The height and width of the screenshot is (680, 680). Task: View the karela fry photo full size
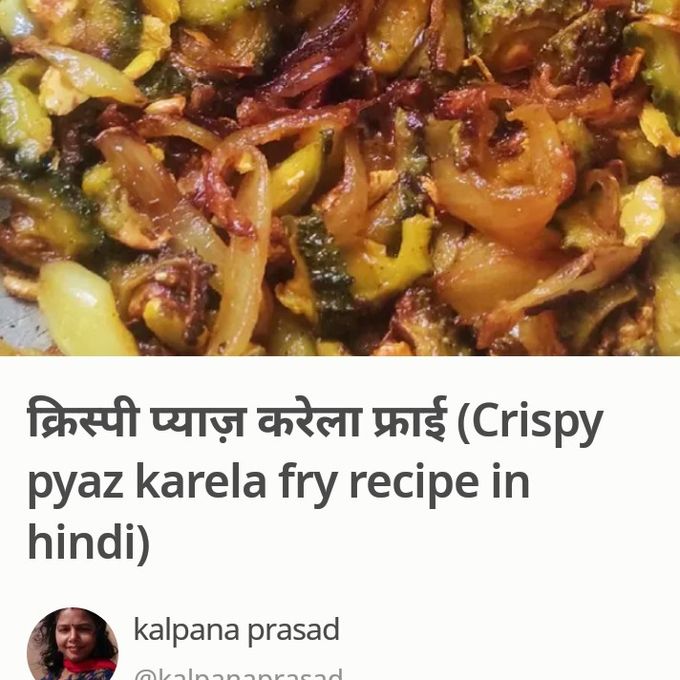point(340,178)
